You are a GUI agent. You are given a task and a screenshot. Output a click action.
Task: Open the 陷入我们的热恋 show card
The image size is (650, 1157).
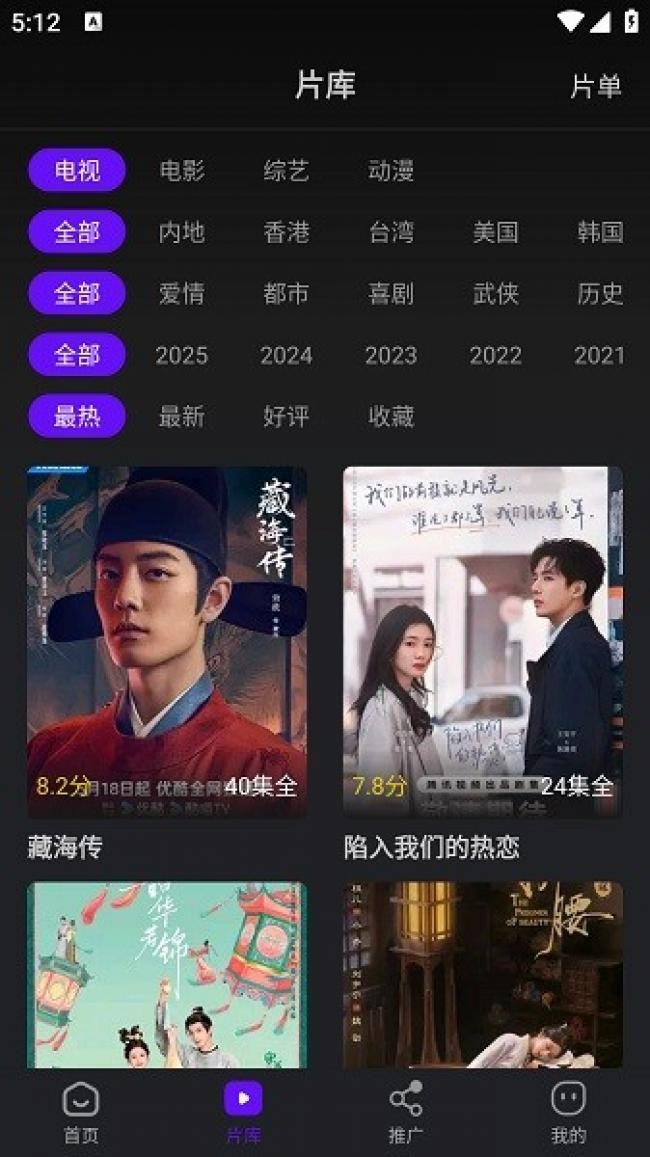point(483,642)
